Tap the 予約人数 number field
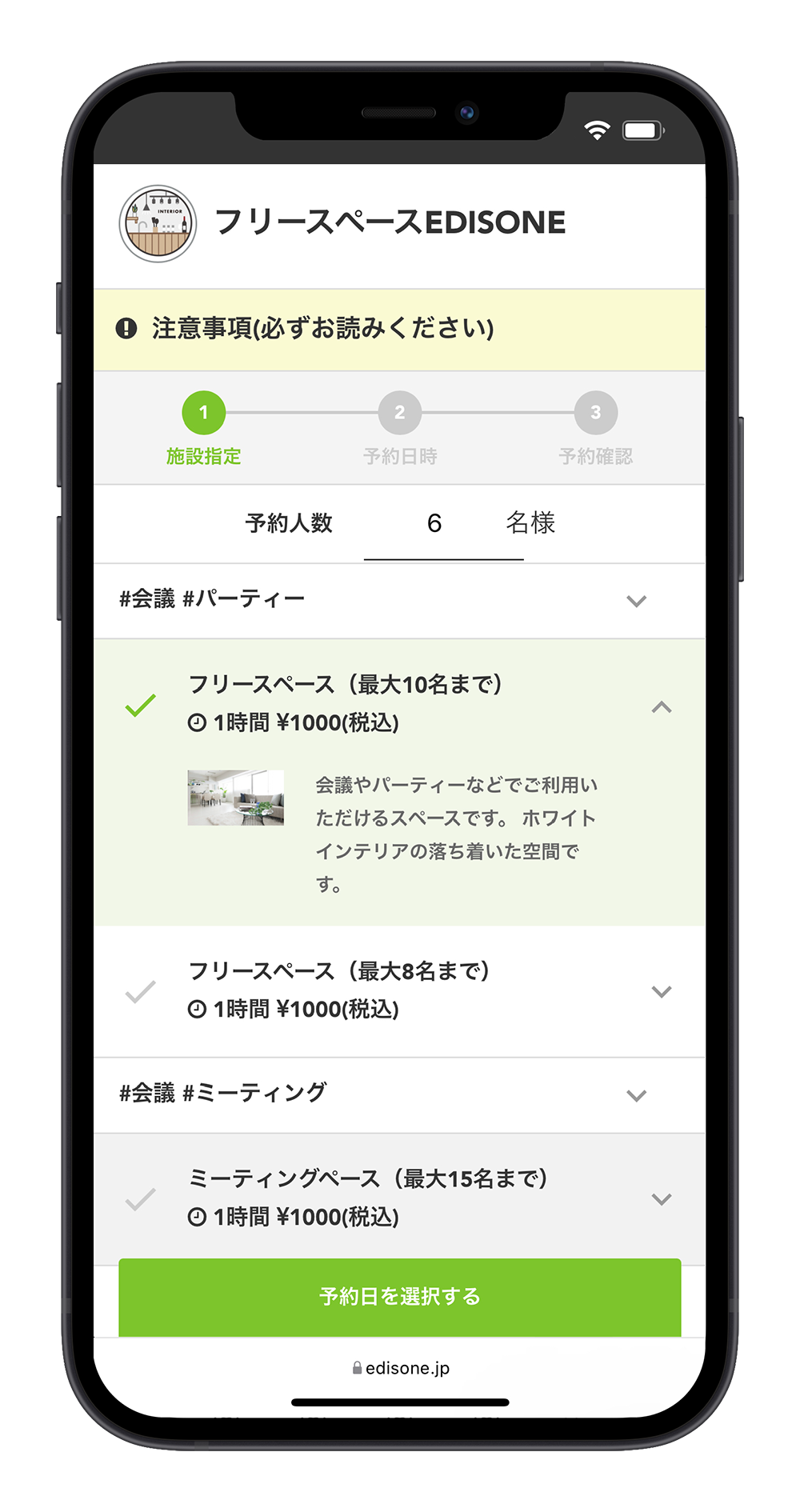Viewport: 800px width, 1512px height. coord(442,524)
